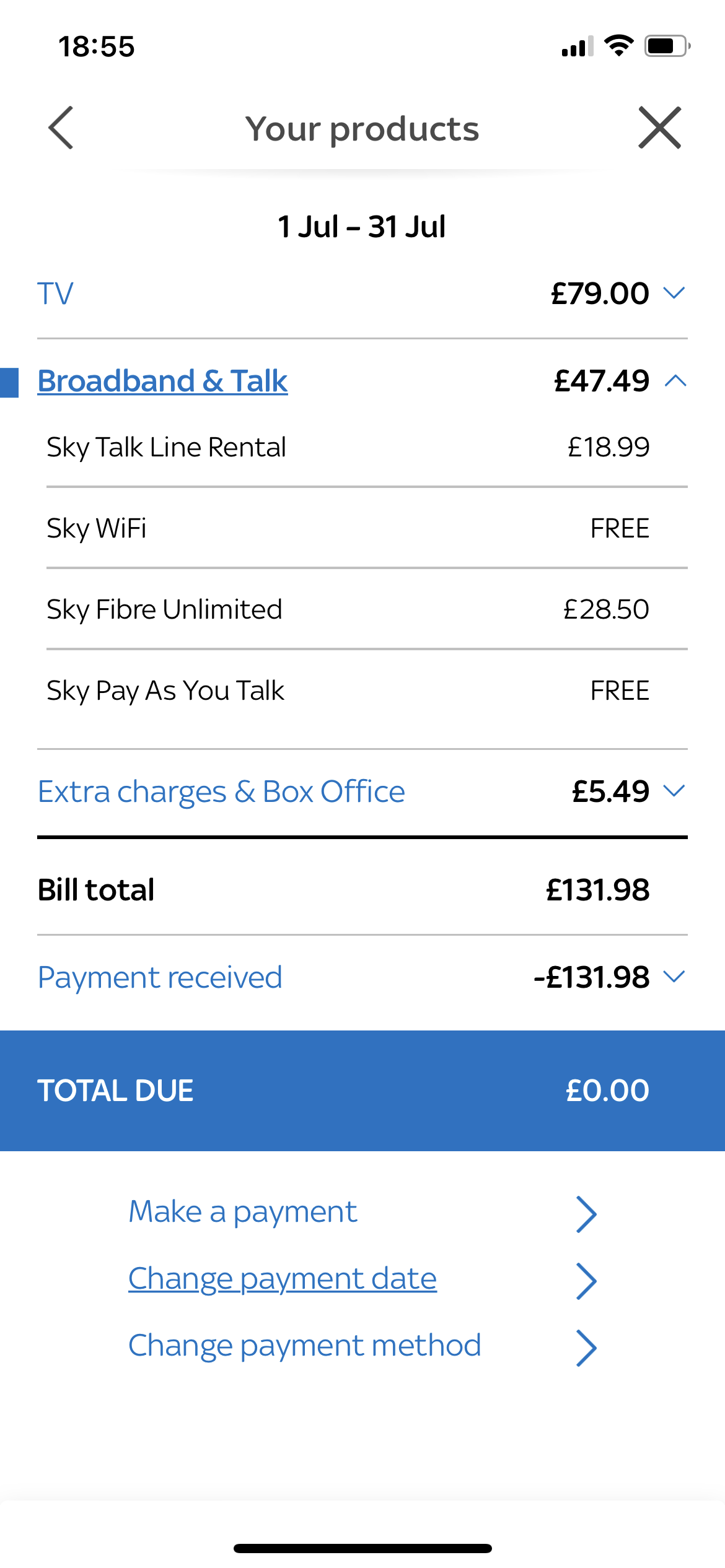The image size is (725, 1568).
Task: Click the TOTAL DUE banner
Action: coord(362,1090)
